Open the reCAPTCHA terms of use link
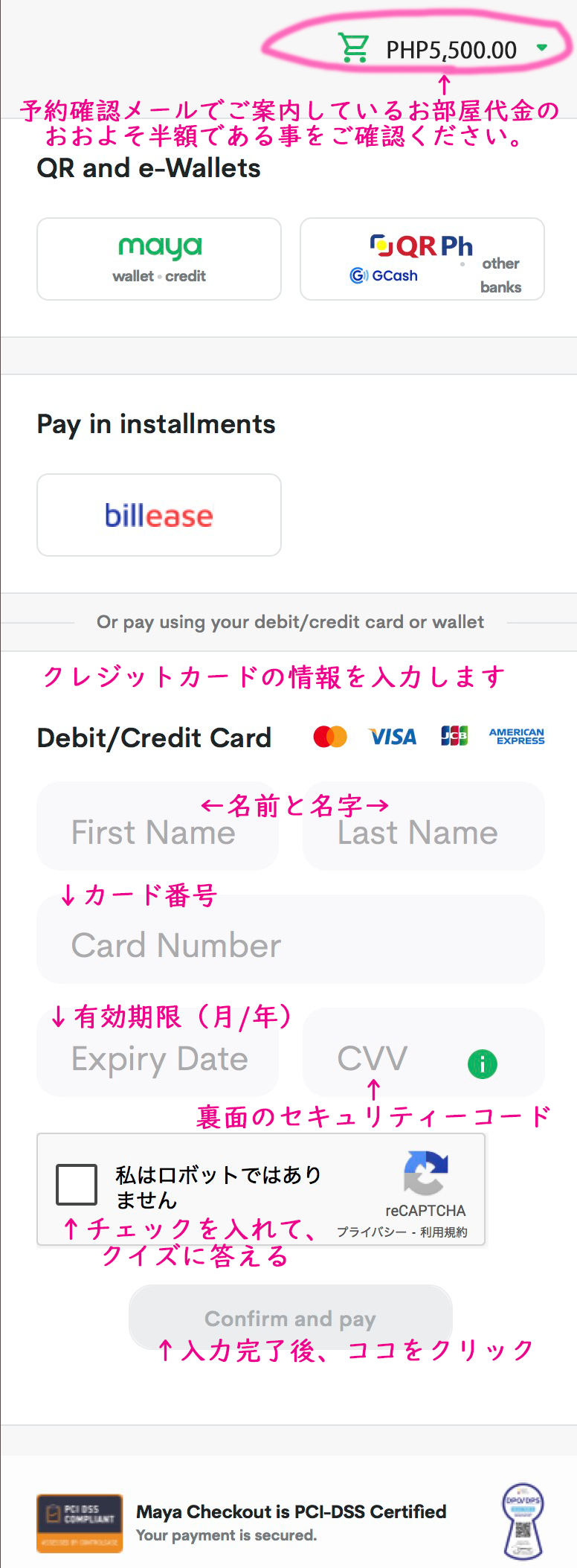Screen dimensions: 577x1568 click(x=444, y=1232)
